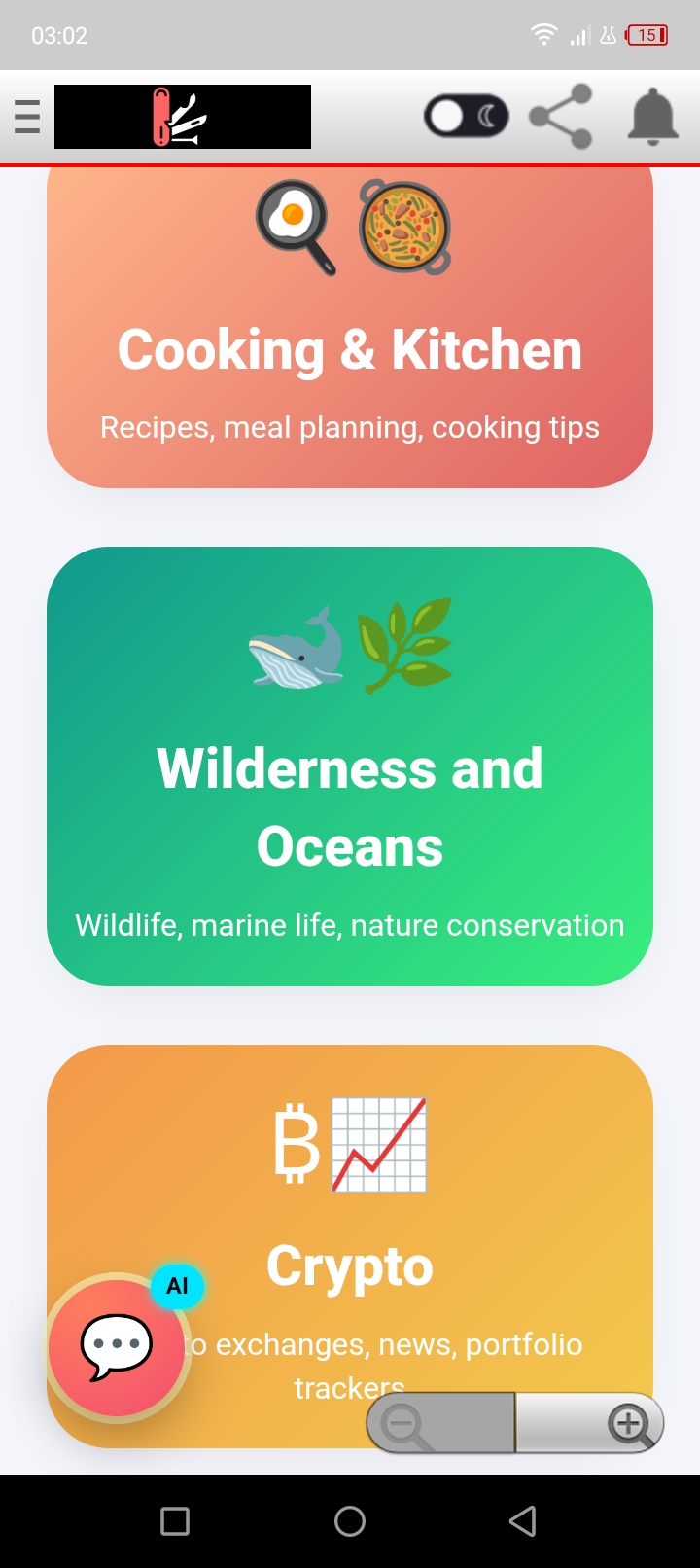Launch the AI chat bubble

coord(118,1348)
